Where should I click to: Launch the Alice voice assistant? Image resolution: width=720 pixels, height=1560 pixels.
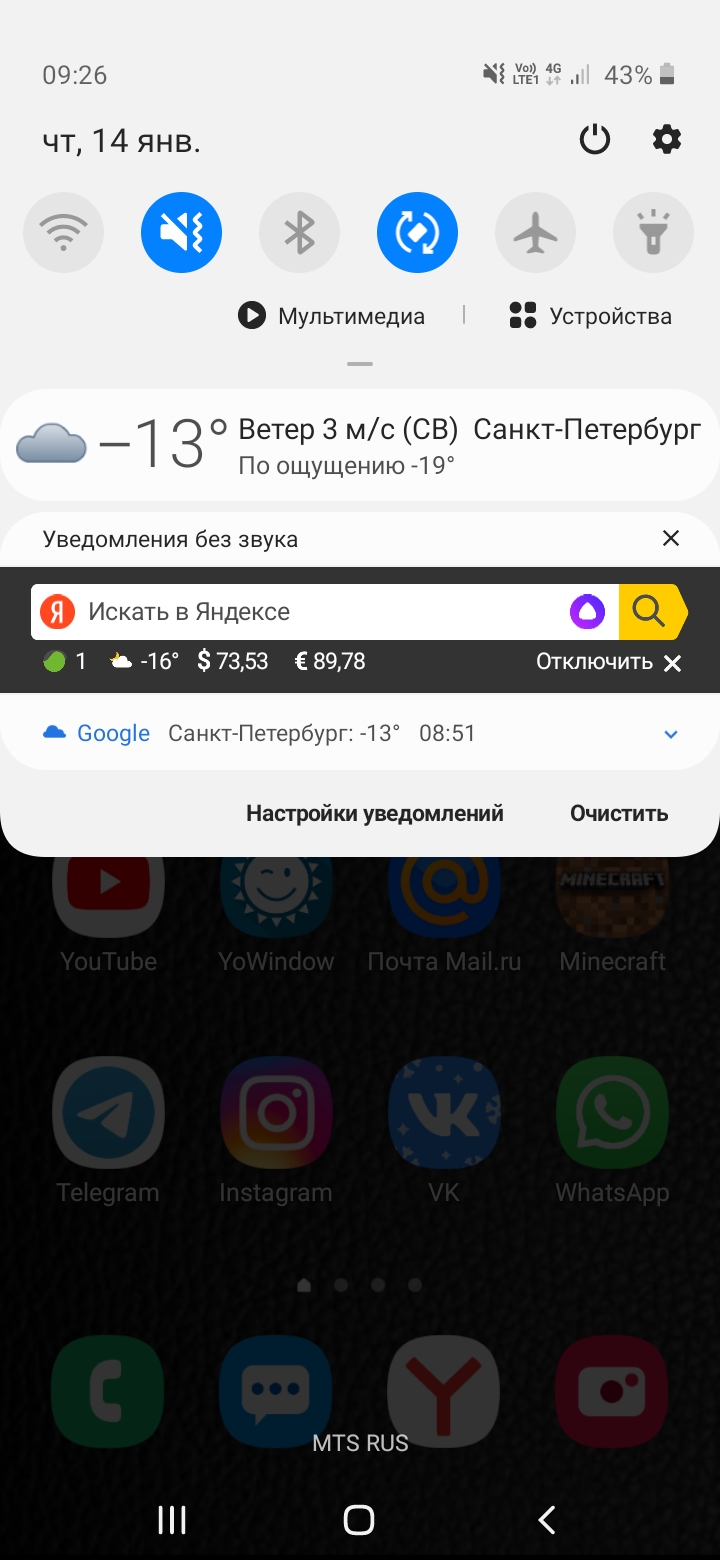[587, 612]
